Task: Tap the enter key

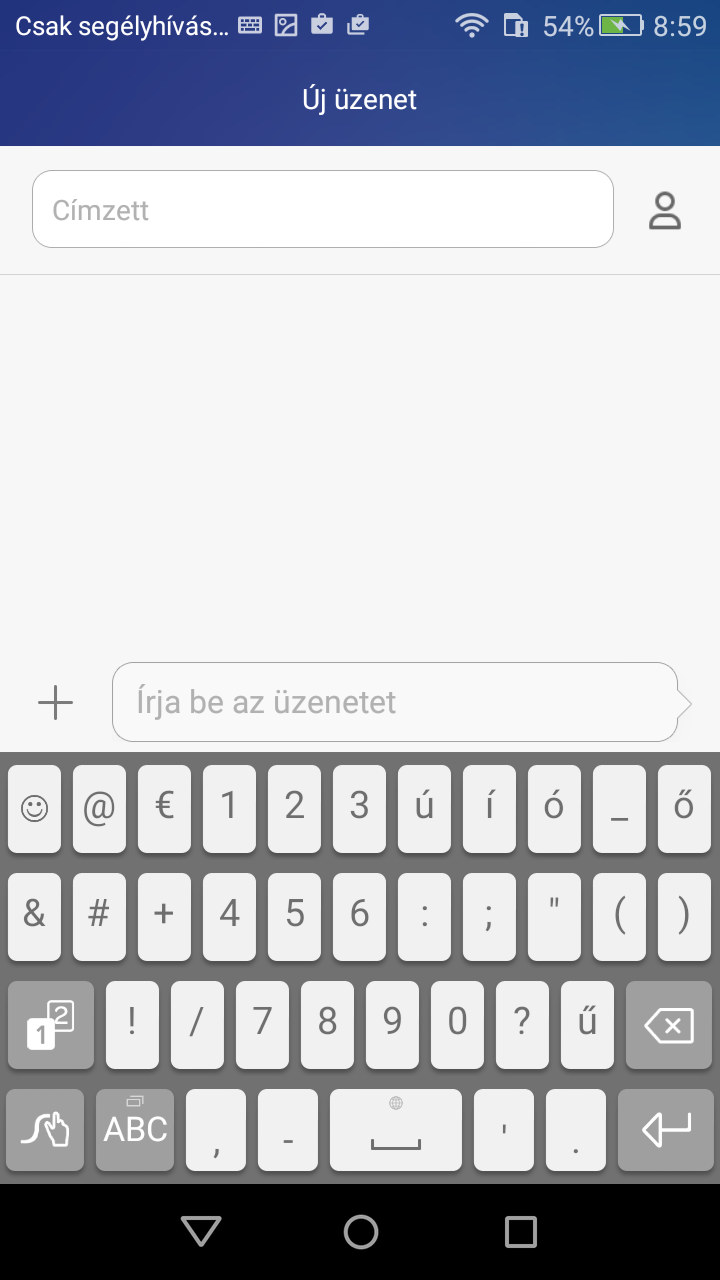Action: 666,1130
